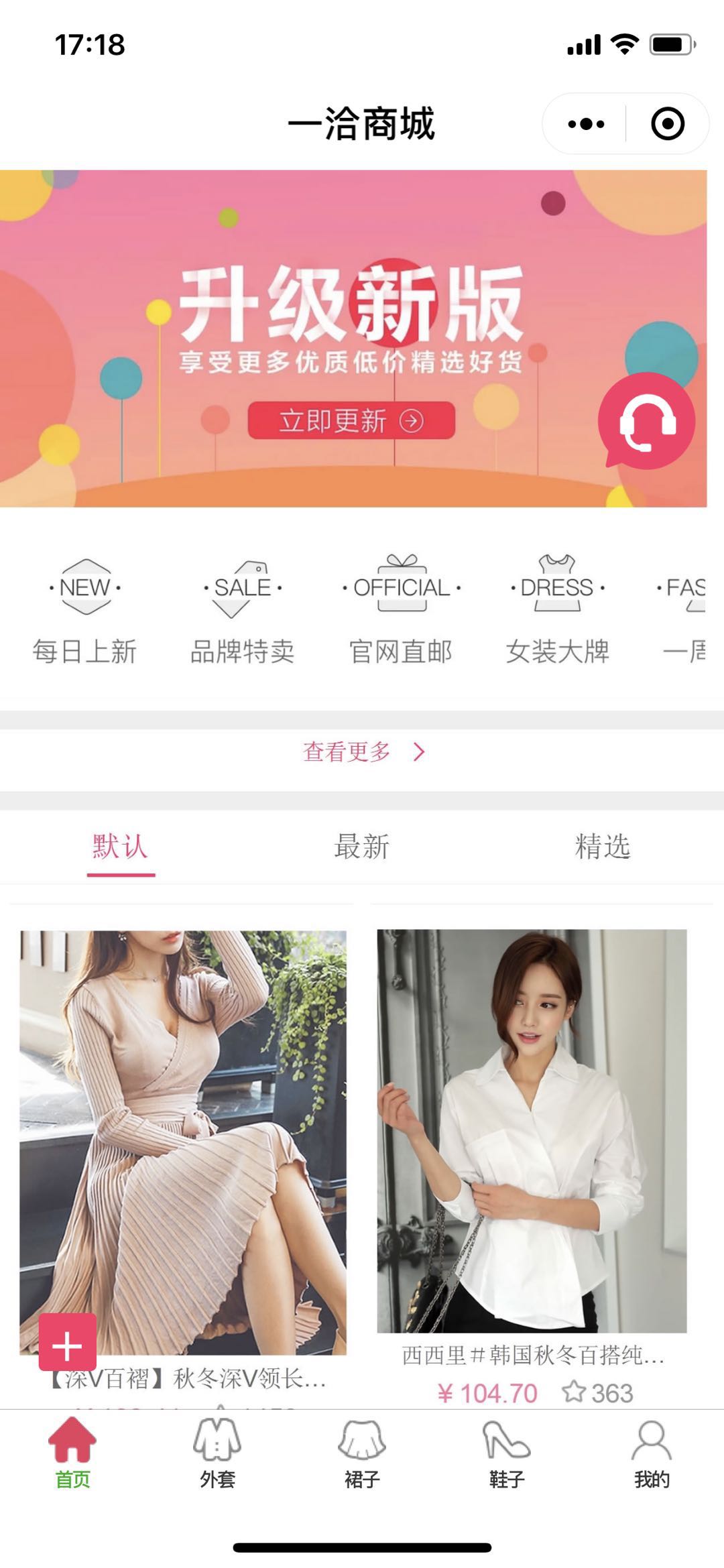Open the 我的 profile tab
Image resolution: width=724 pixels, height=1568 pixels.
point(652,1454)
